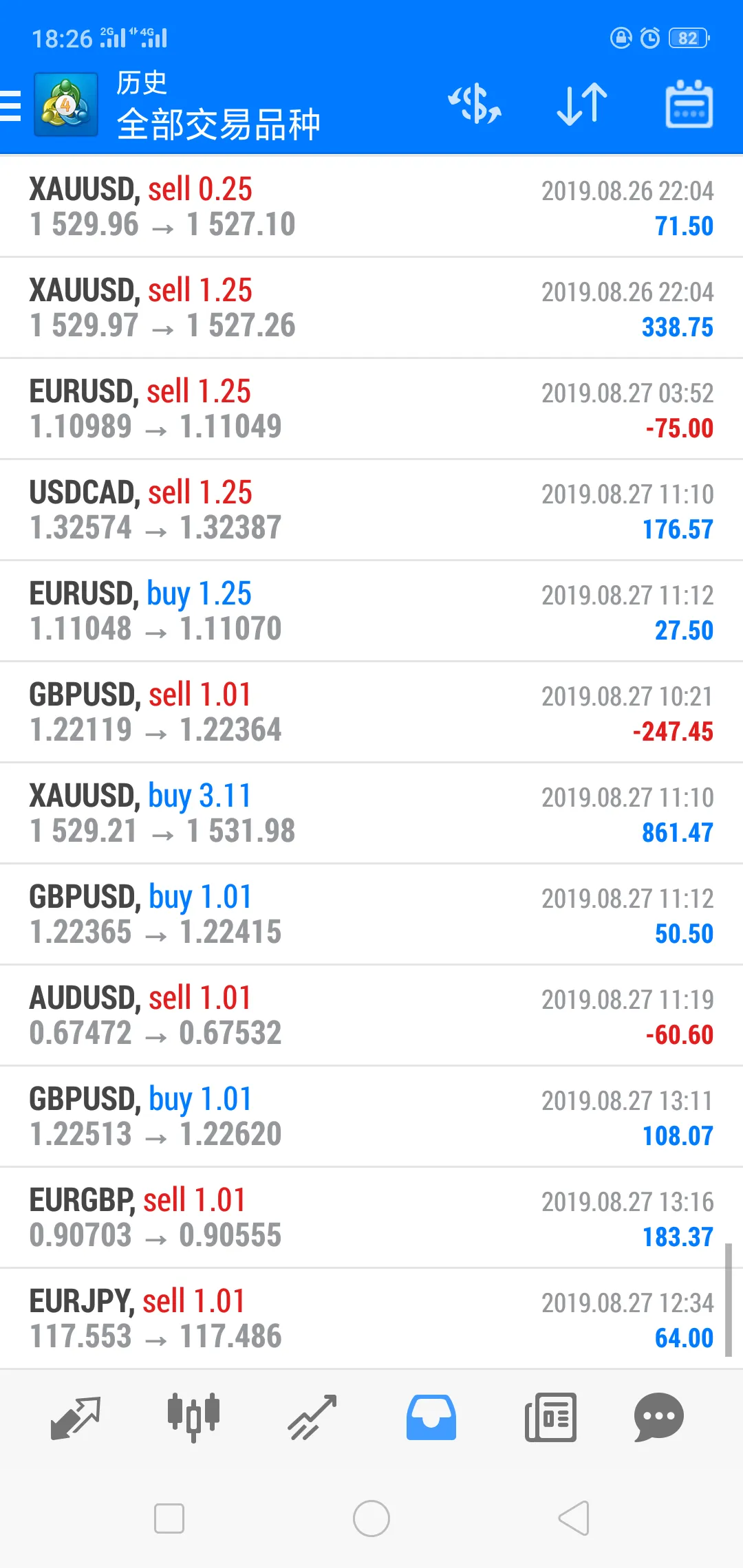Tap the currency symbol filter icon

point(475,105)
